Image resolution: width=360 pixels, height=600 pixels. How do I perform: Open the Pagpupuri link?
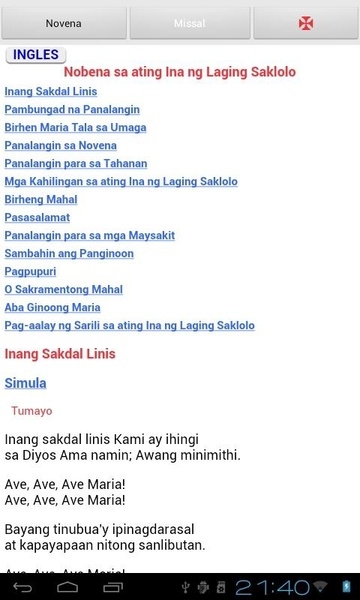(x=30, y=271)
